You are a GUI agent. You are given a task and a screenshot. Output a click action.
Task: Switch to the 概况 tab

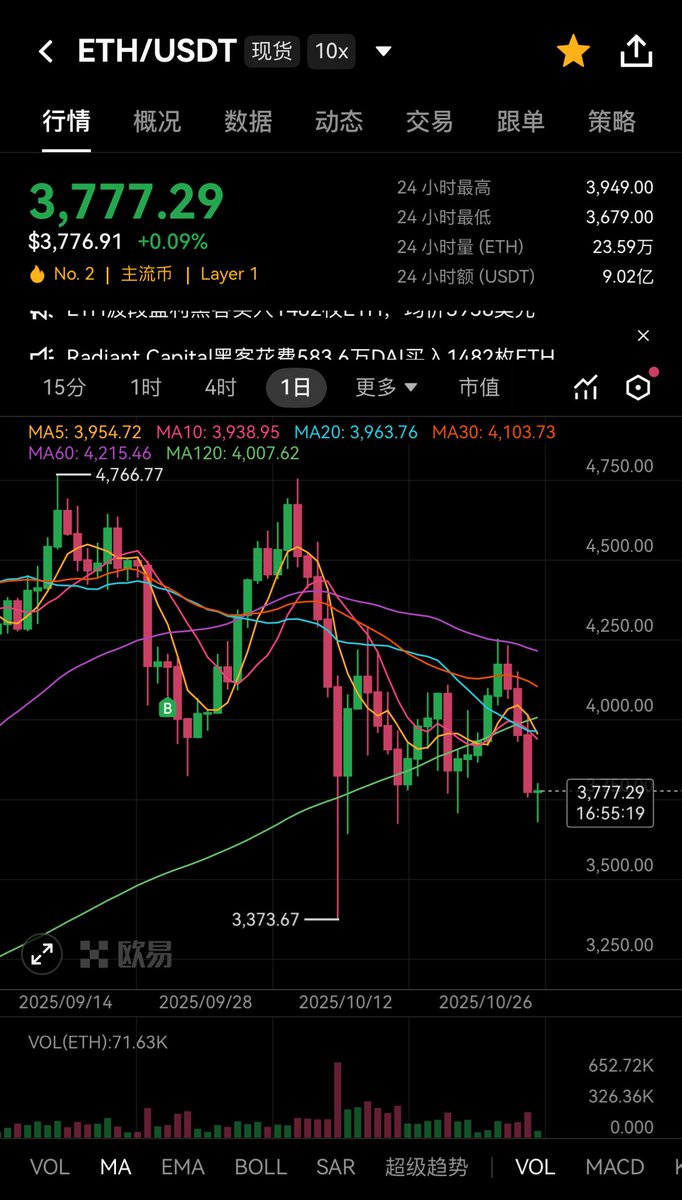tap(157, 122)
